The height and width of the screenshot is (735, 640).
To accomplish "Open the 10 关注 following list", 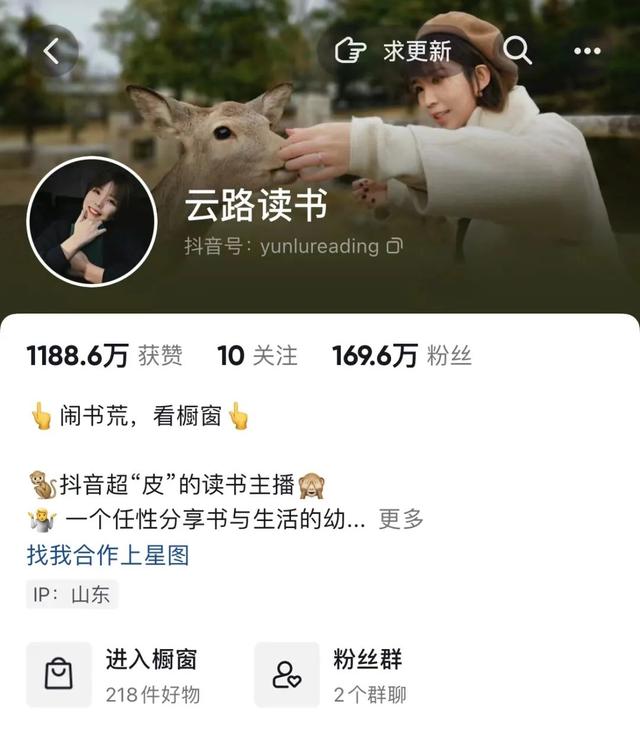I will coord(257,355).
